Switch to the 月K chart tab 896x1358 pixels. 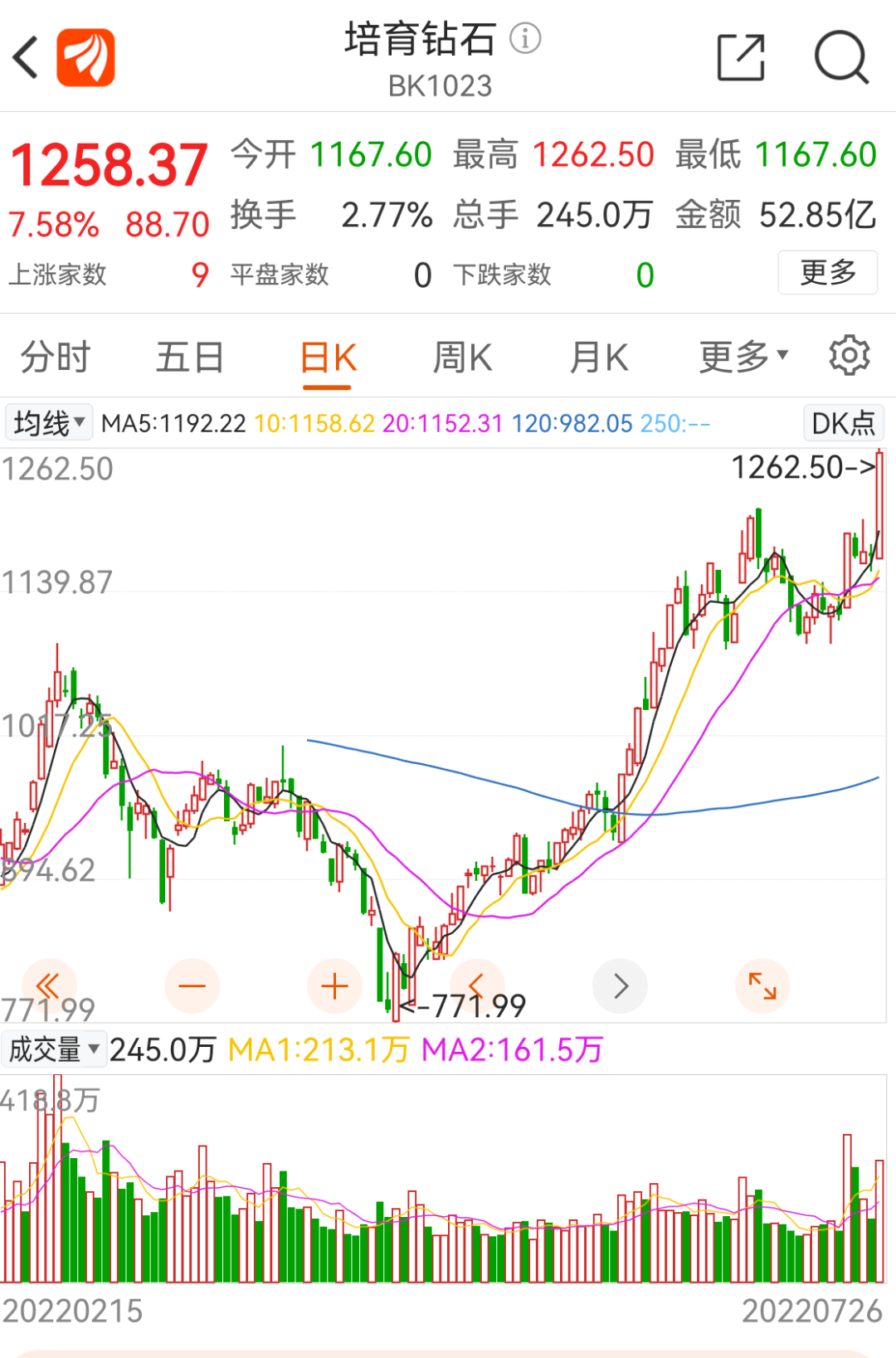(598, 358)
